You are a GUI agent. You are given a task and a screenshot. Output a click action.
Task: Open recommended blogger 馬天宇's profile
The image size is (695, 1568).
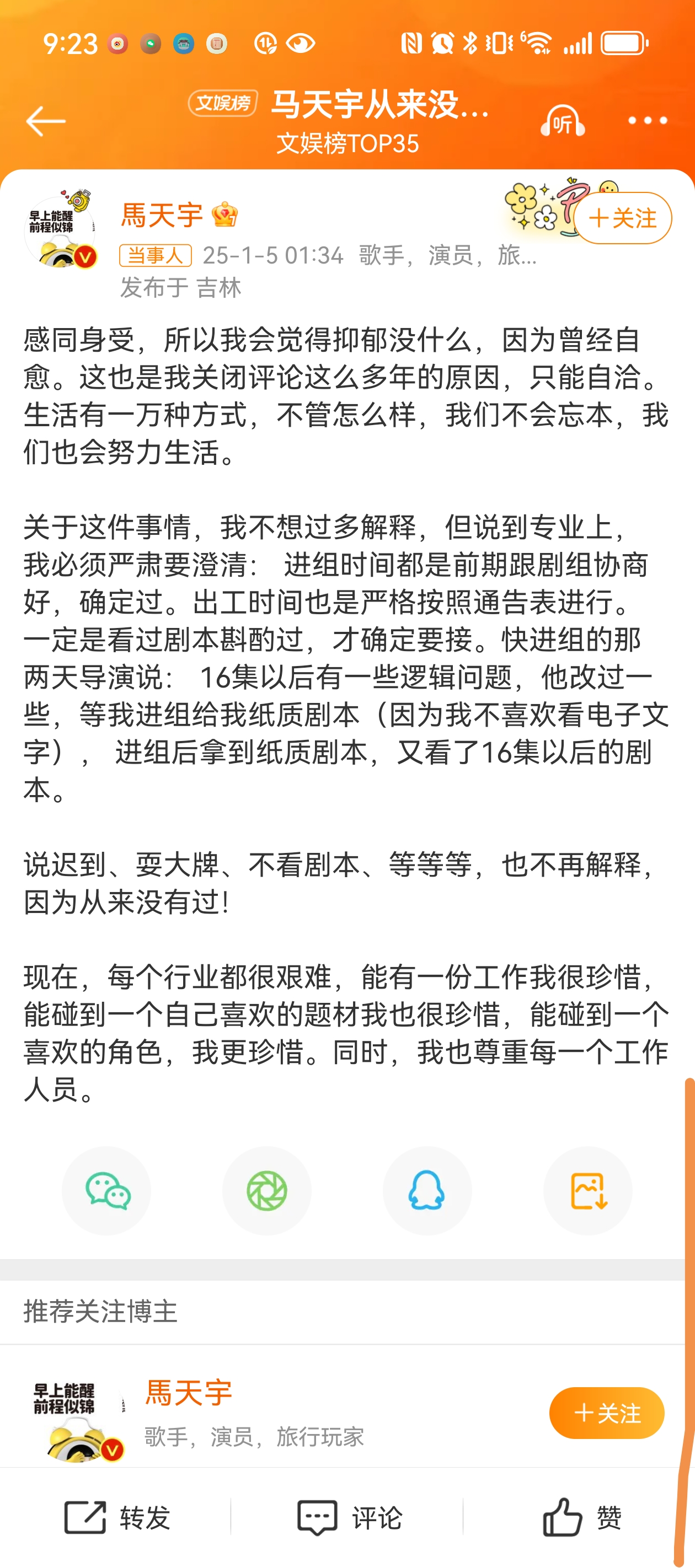coord(188,1392)
